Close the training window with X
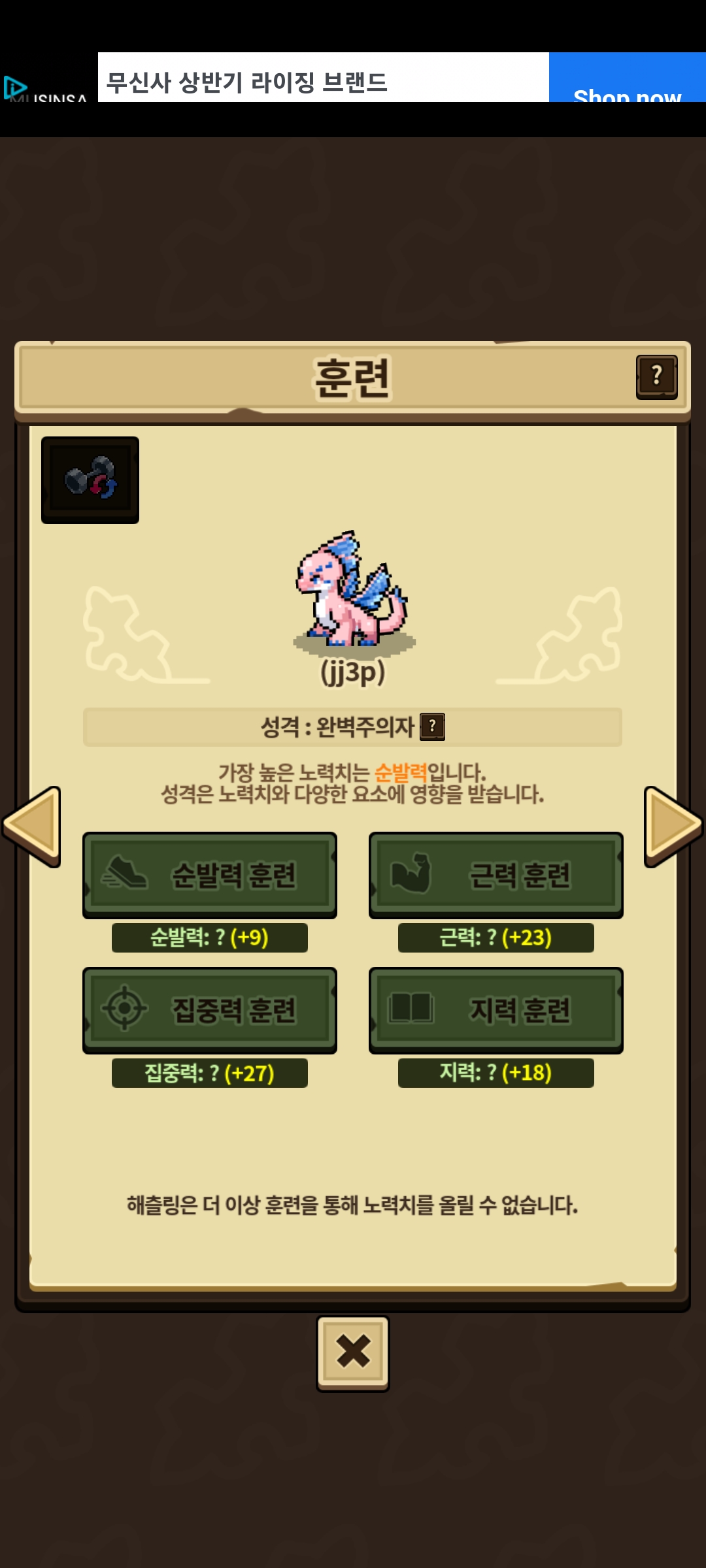The width and height of the screenshot is (706, 1568). point(353,1353)
